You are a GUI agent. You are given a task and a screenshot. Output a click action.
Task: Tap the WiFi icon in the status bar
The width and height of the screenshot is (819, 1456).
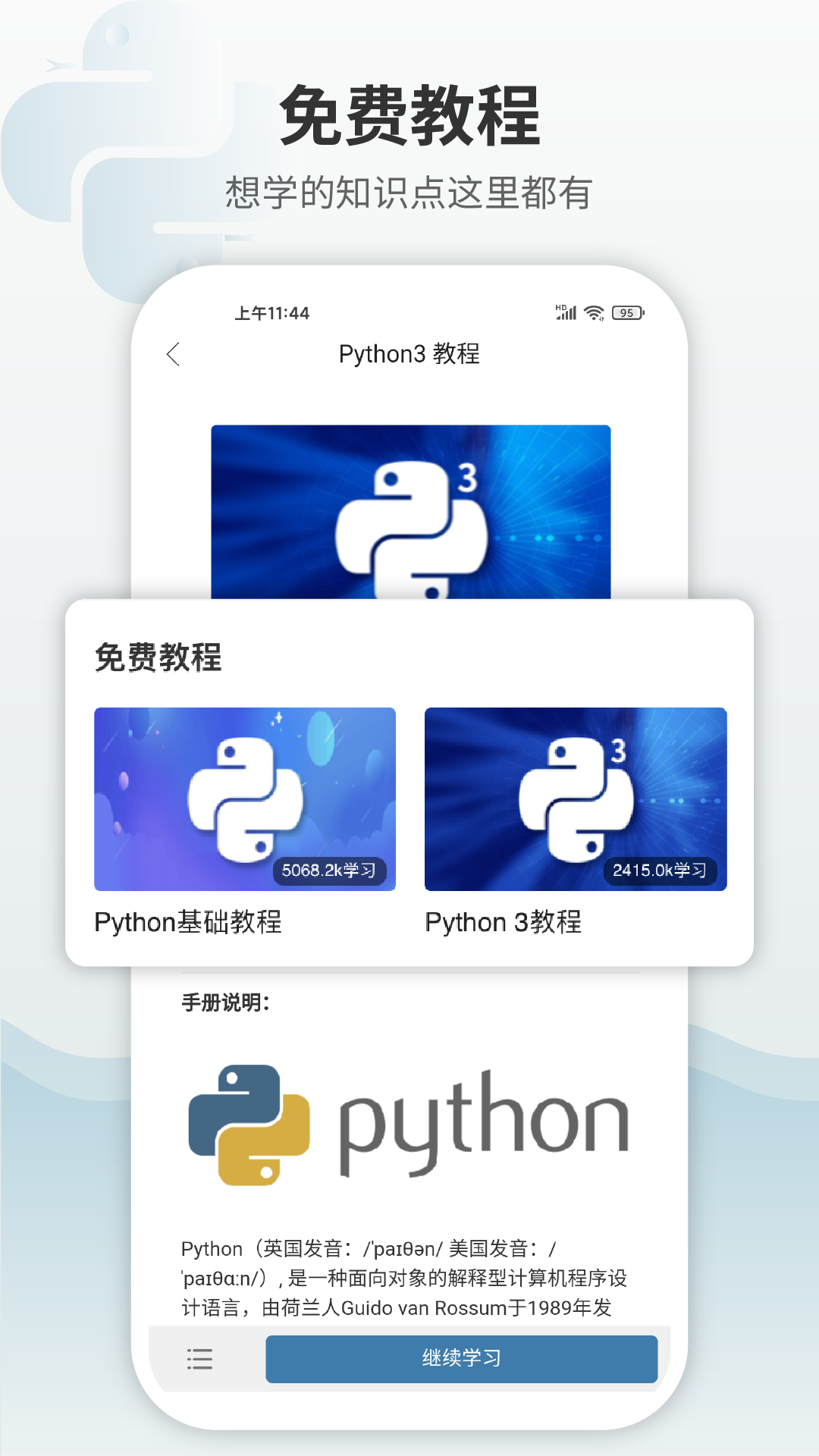[x=594, y=311]
